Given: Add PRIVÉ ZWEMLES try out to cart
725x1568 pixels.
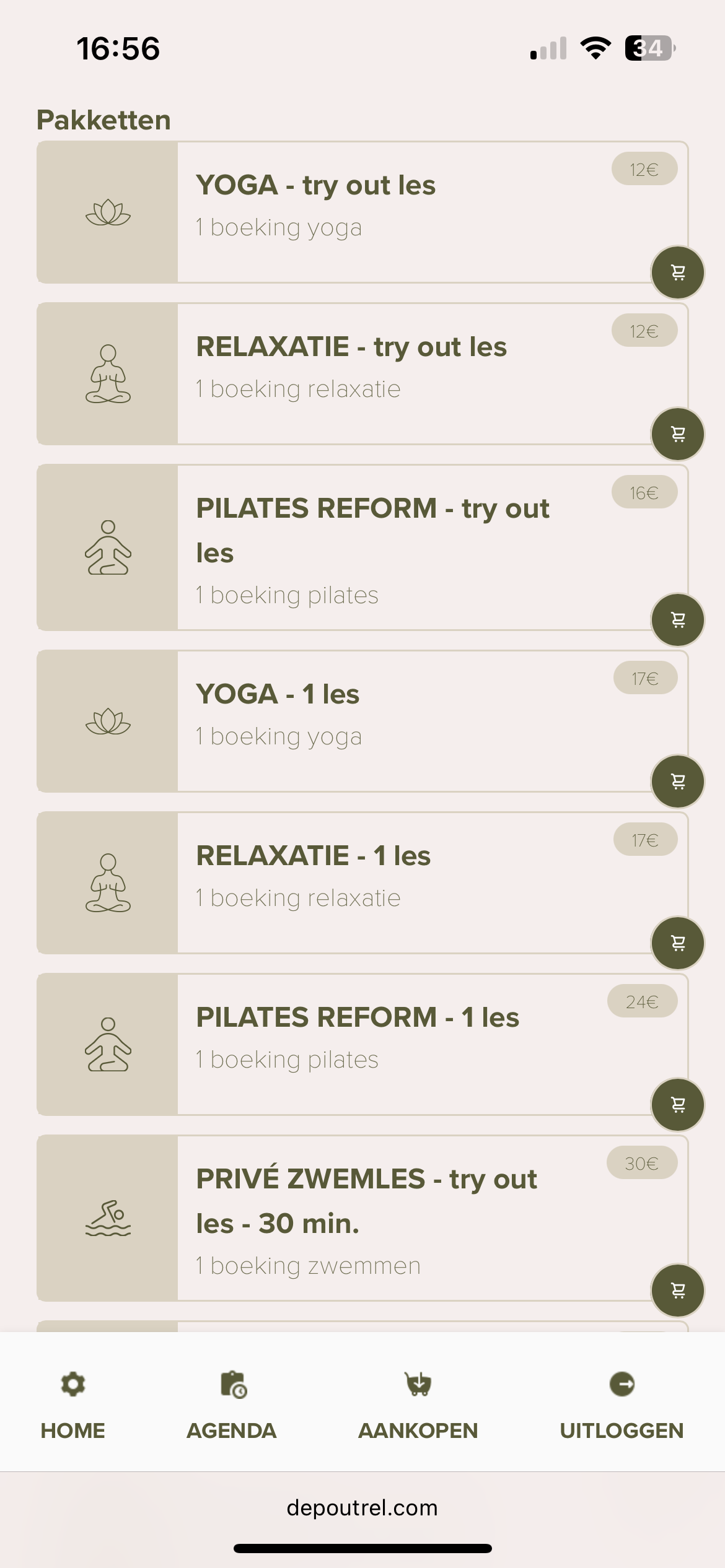Looking at the screenshot, I should tap(678, 1291).
